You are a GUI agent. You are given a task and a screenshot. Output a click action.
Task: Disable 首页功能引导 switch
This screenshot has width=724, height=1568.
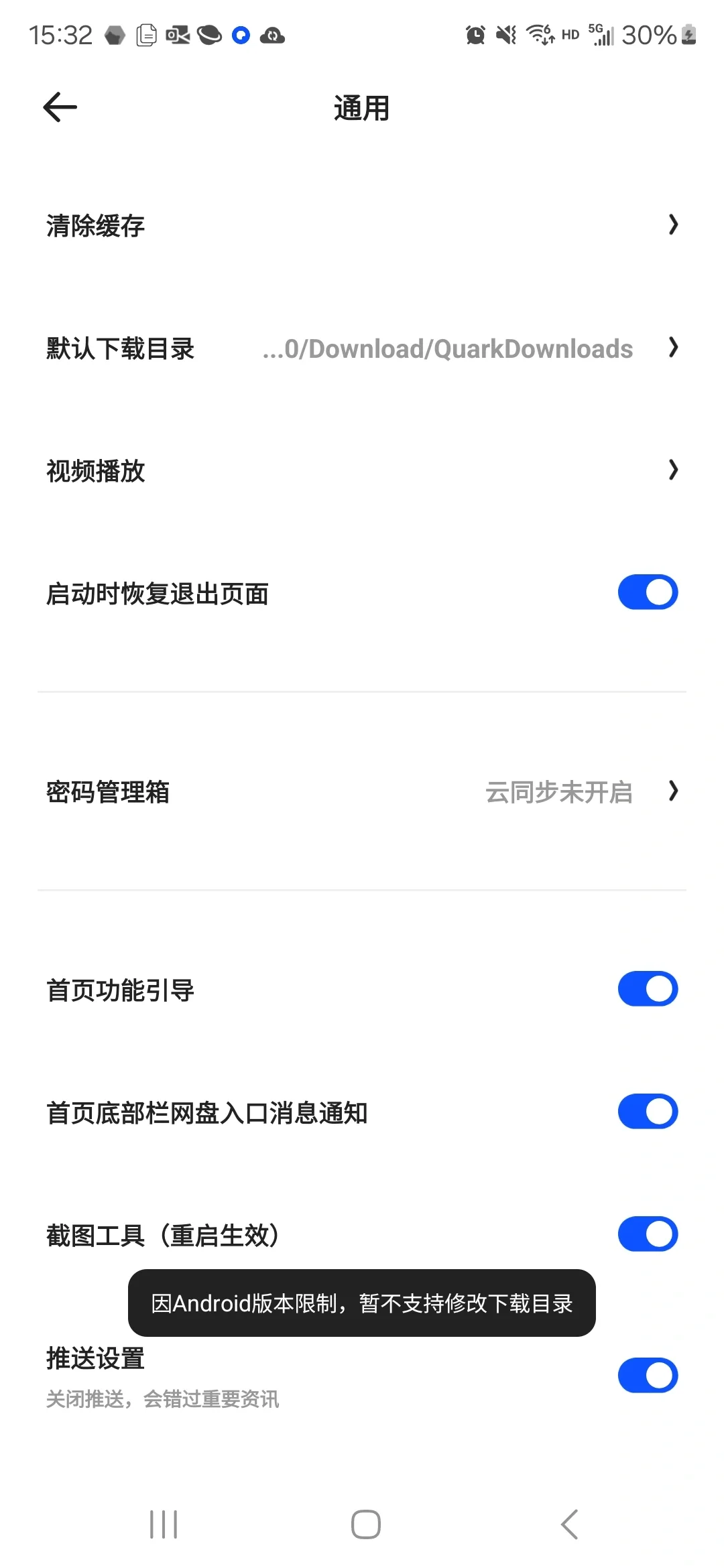pos(647,989)
